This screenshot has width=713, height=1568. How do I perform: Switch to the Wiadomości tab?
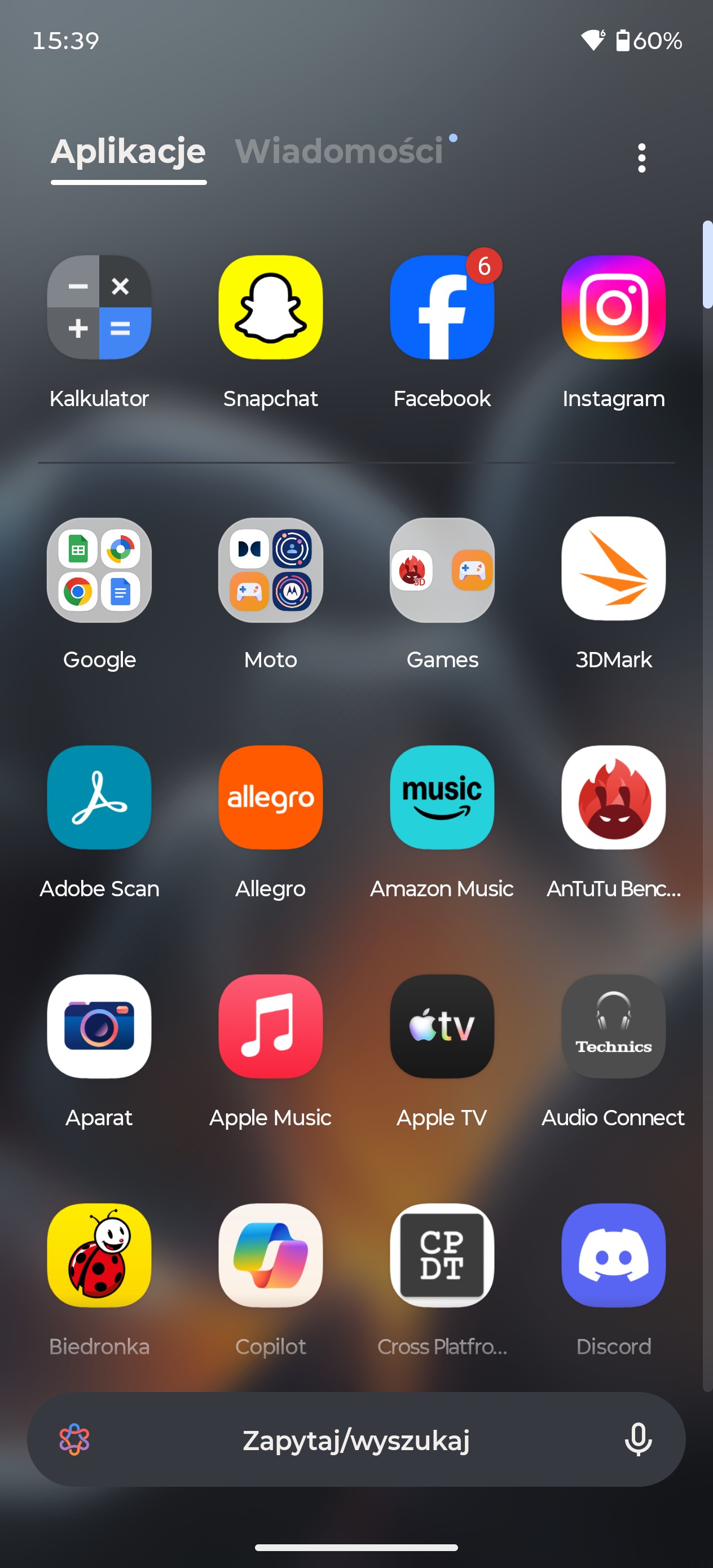pos(339,151)
